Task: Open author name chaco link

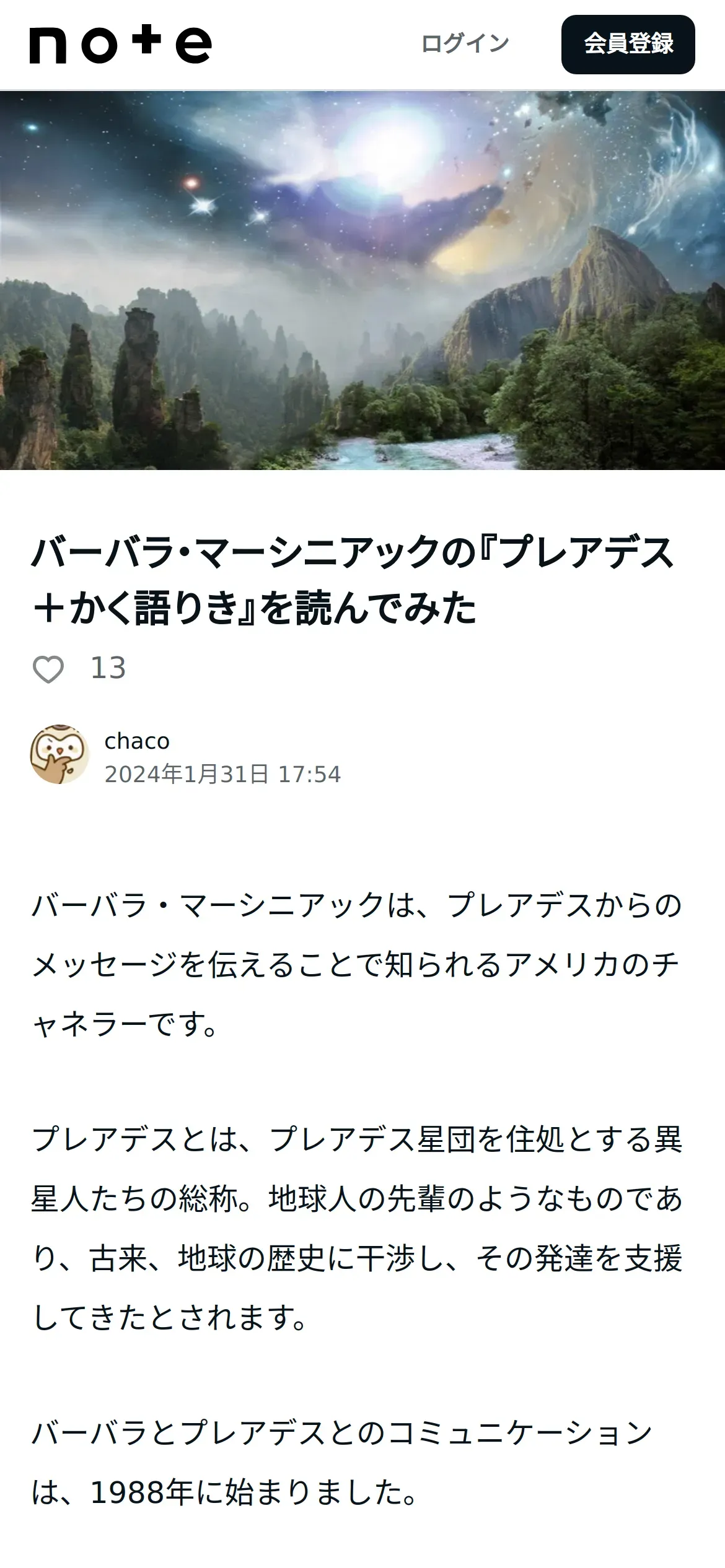Action: click(137, 741)
